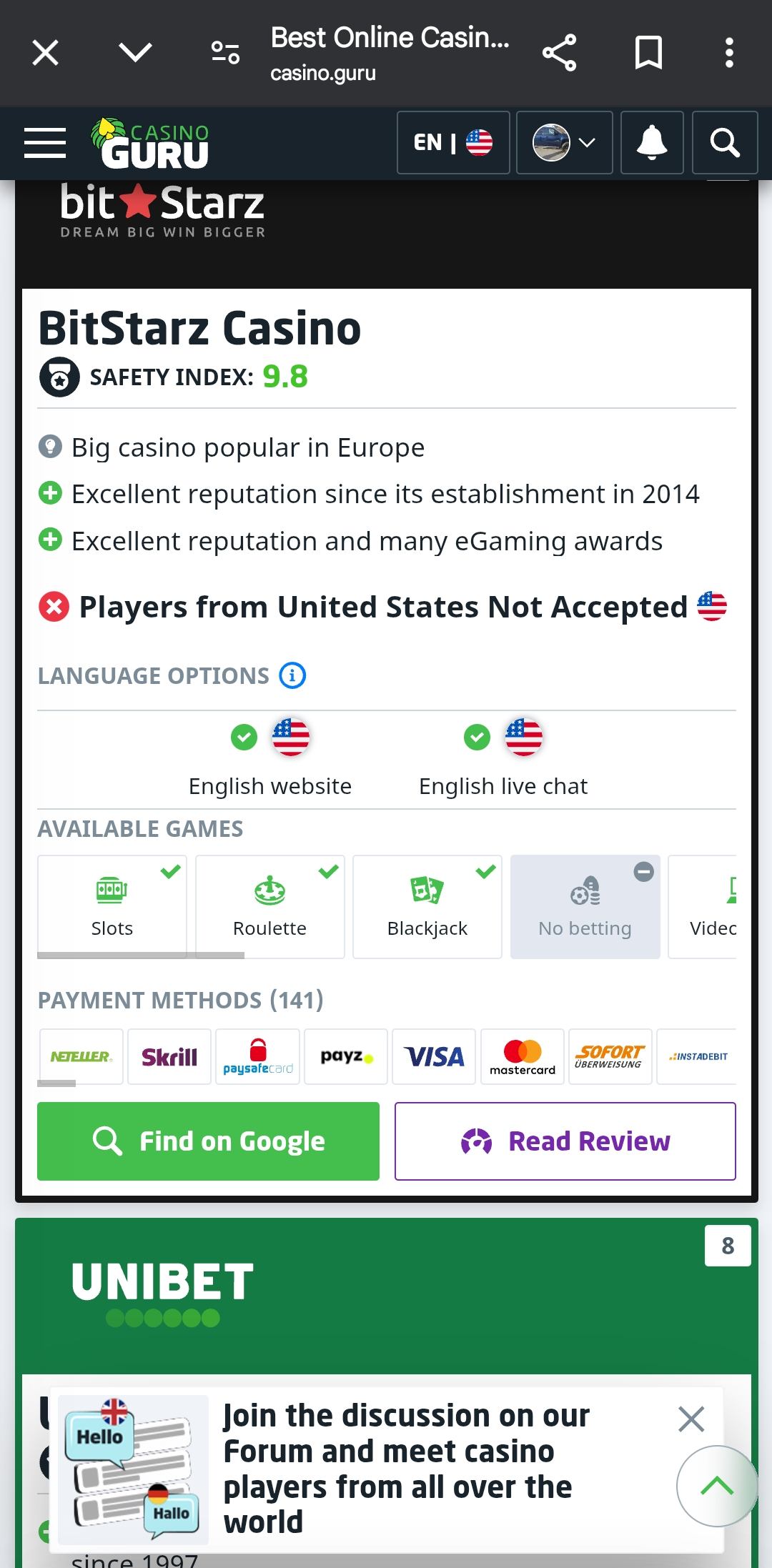Open site settings icon next to the URL
Viewport: 772px width, 1568px height.
pos(225,53)
